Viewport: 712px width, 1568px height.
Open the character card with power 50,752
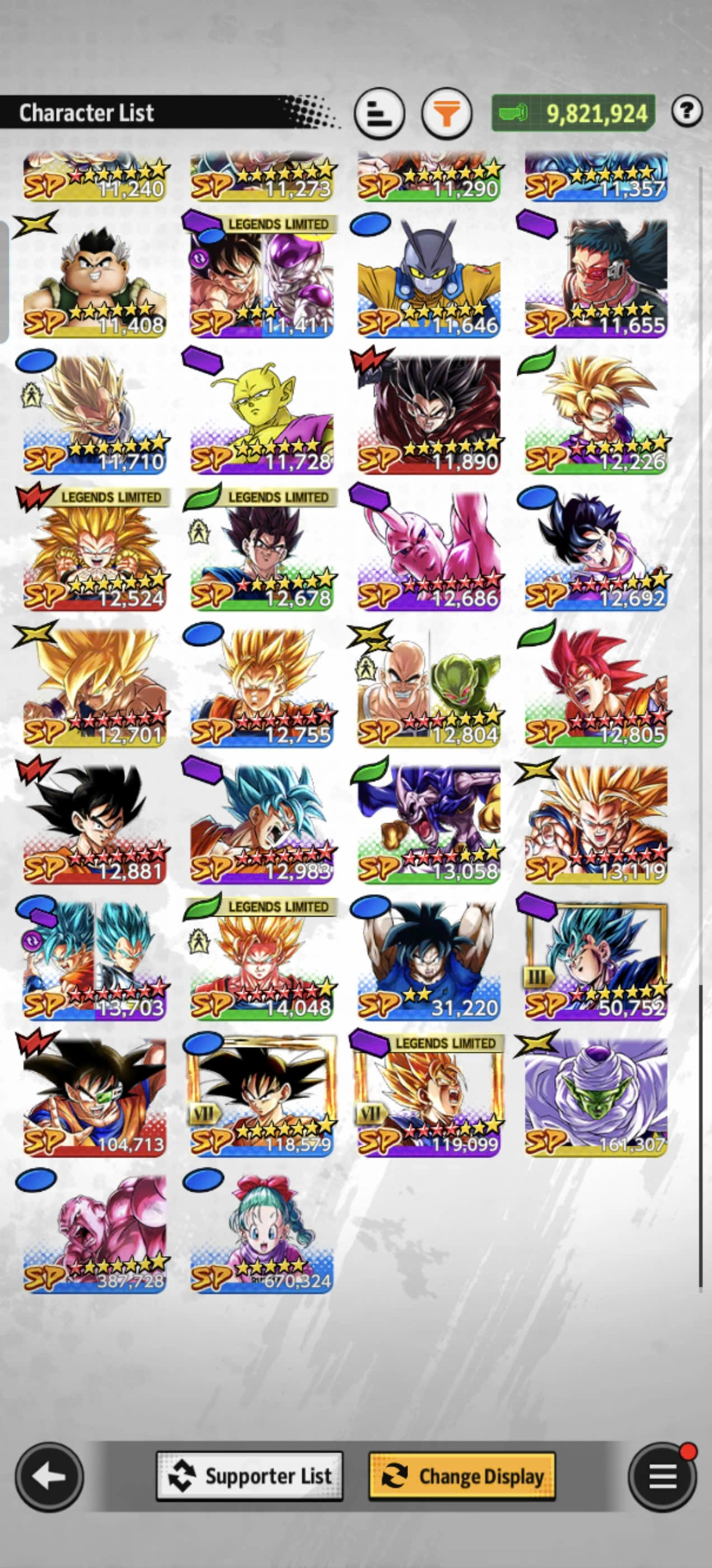tap(596, 960)
